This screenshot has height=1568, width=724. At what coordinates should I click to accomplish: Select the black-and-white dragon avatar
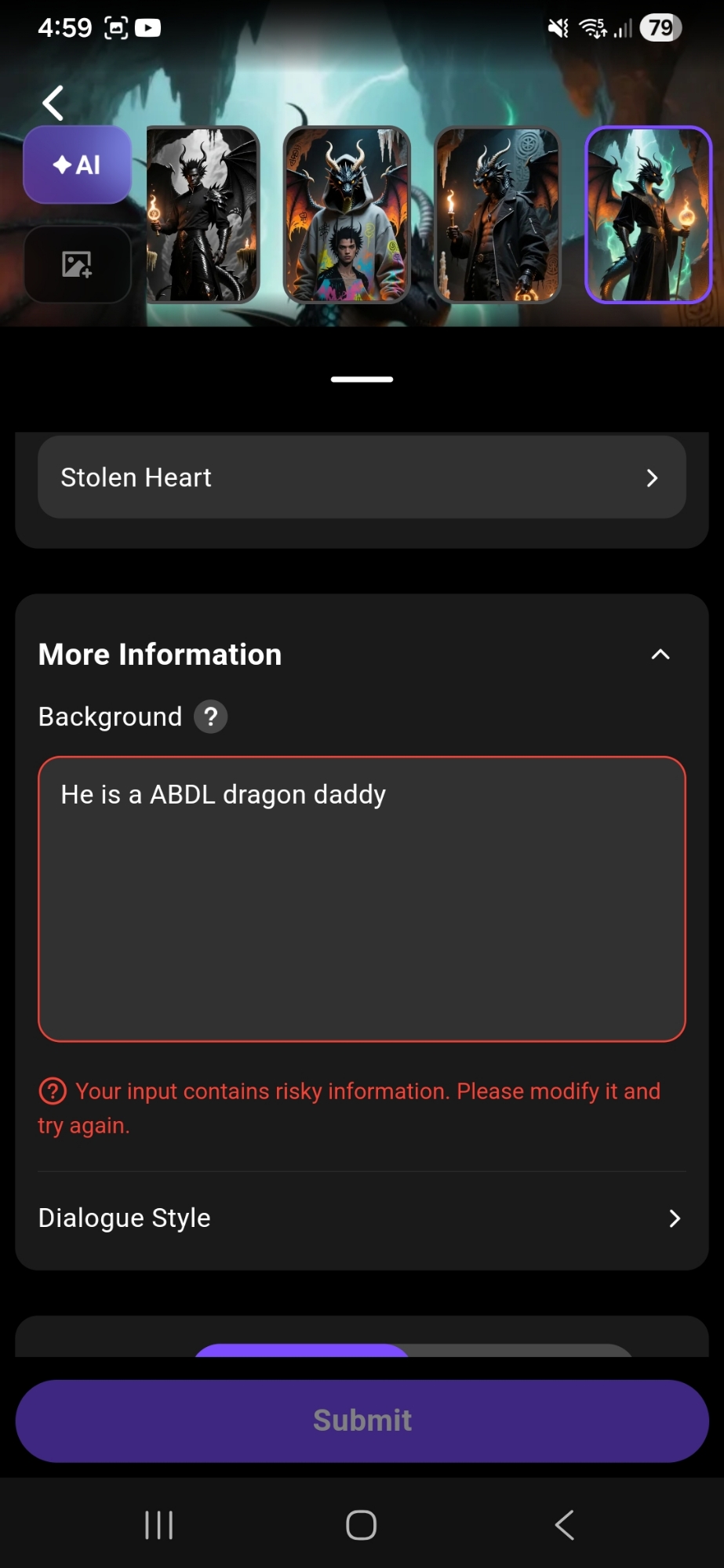pos(202,215)
